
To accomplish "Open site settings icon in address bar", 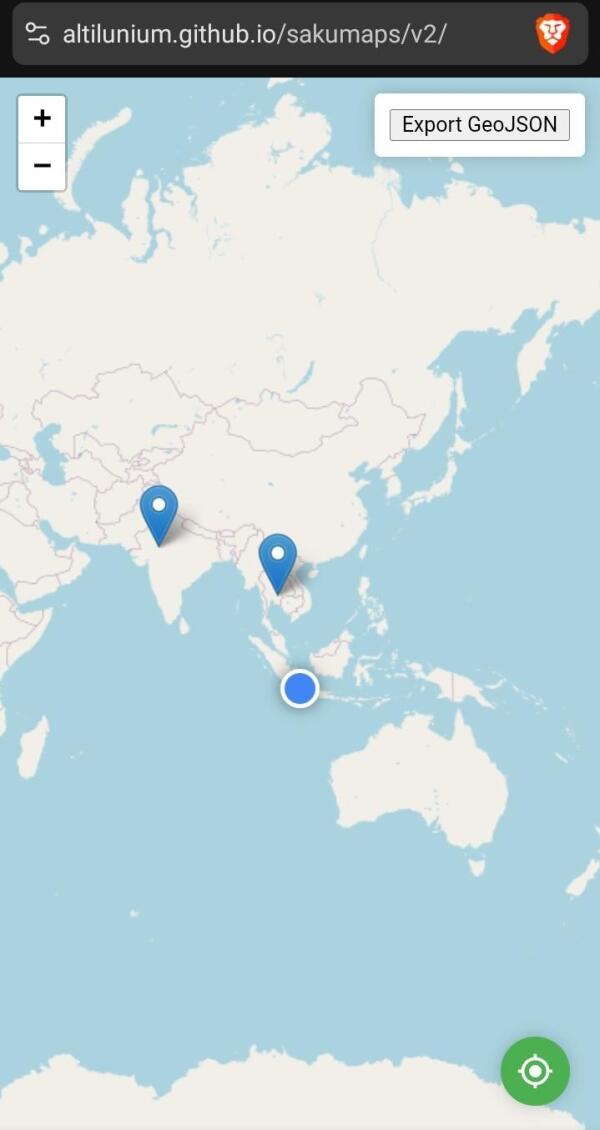I will click(x=37, y=34).
